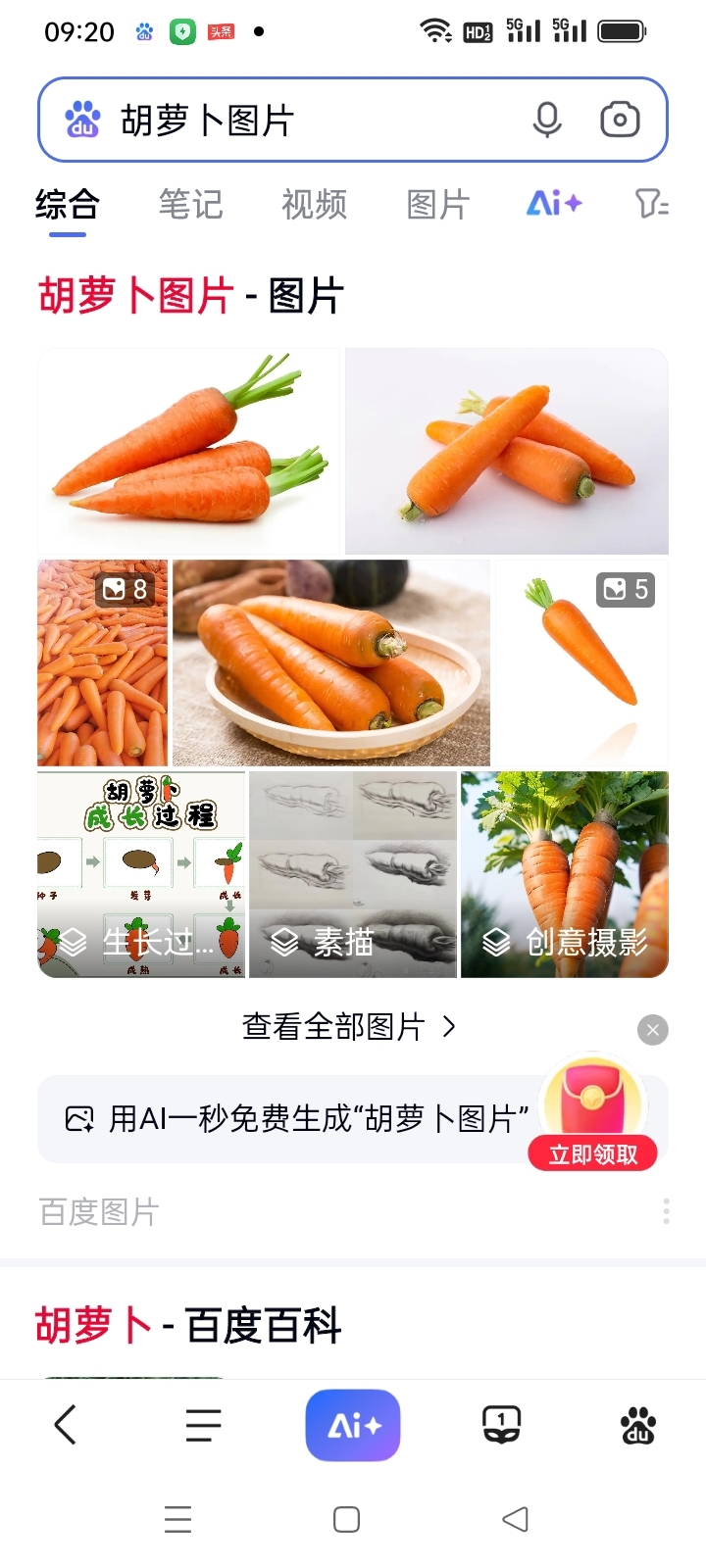Claim the red envelope with 立即领取
Image resolution: width=706 pixels, height=1568 pixels.
point(592,1154)
